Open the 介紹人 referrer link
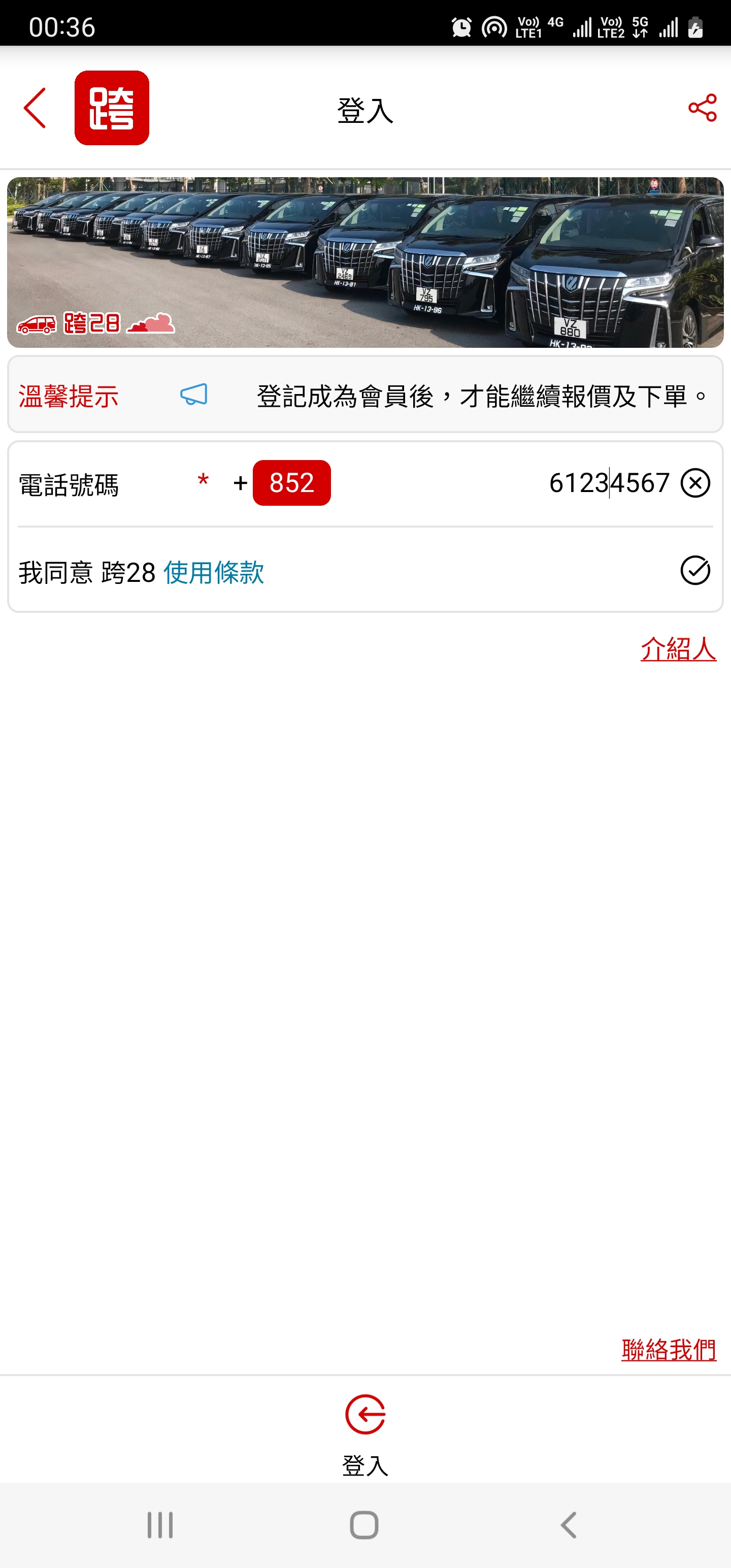 [x=677, y=649]
